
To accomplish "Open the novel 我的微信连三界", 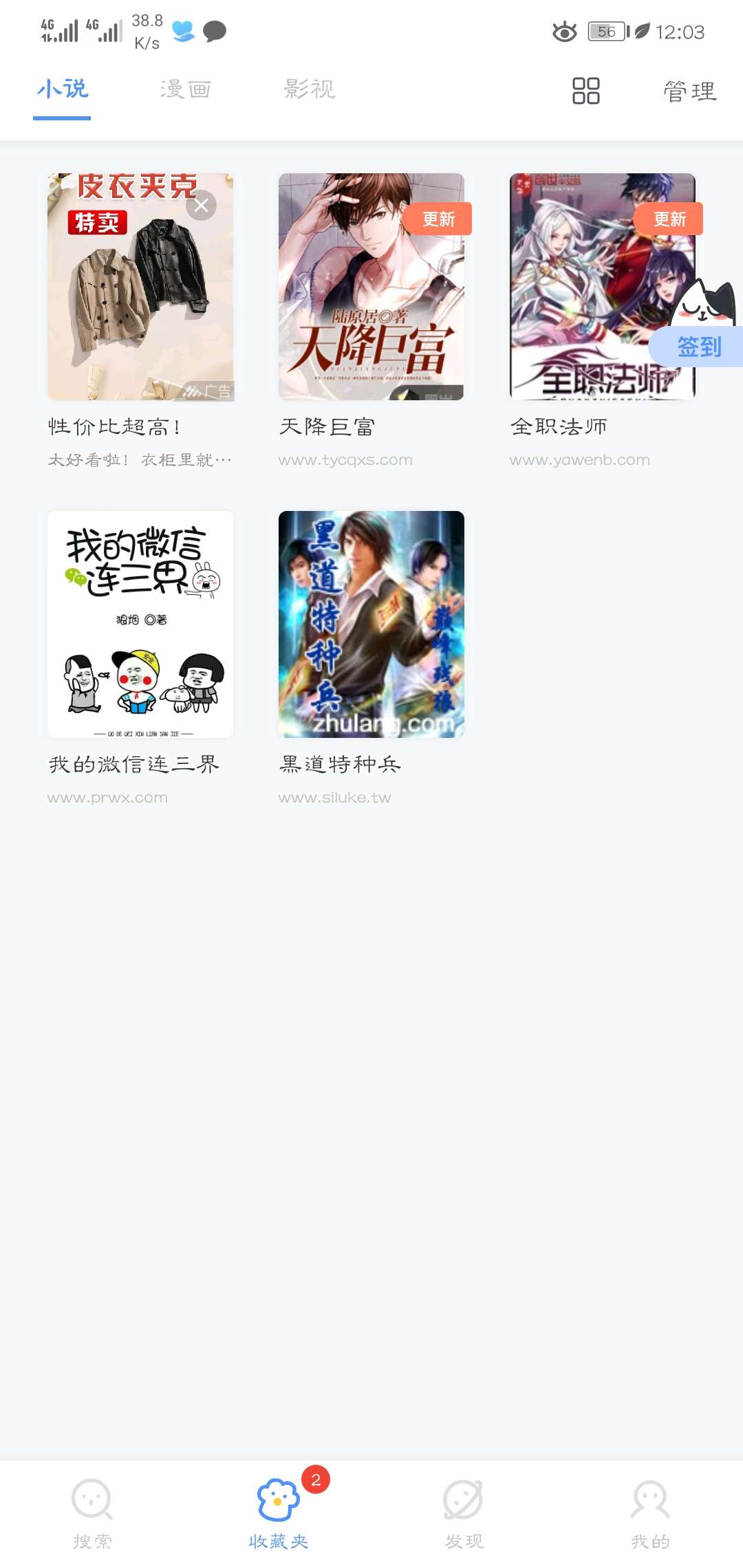I will pyautogui.click(x=140, y=624).
